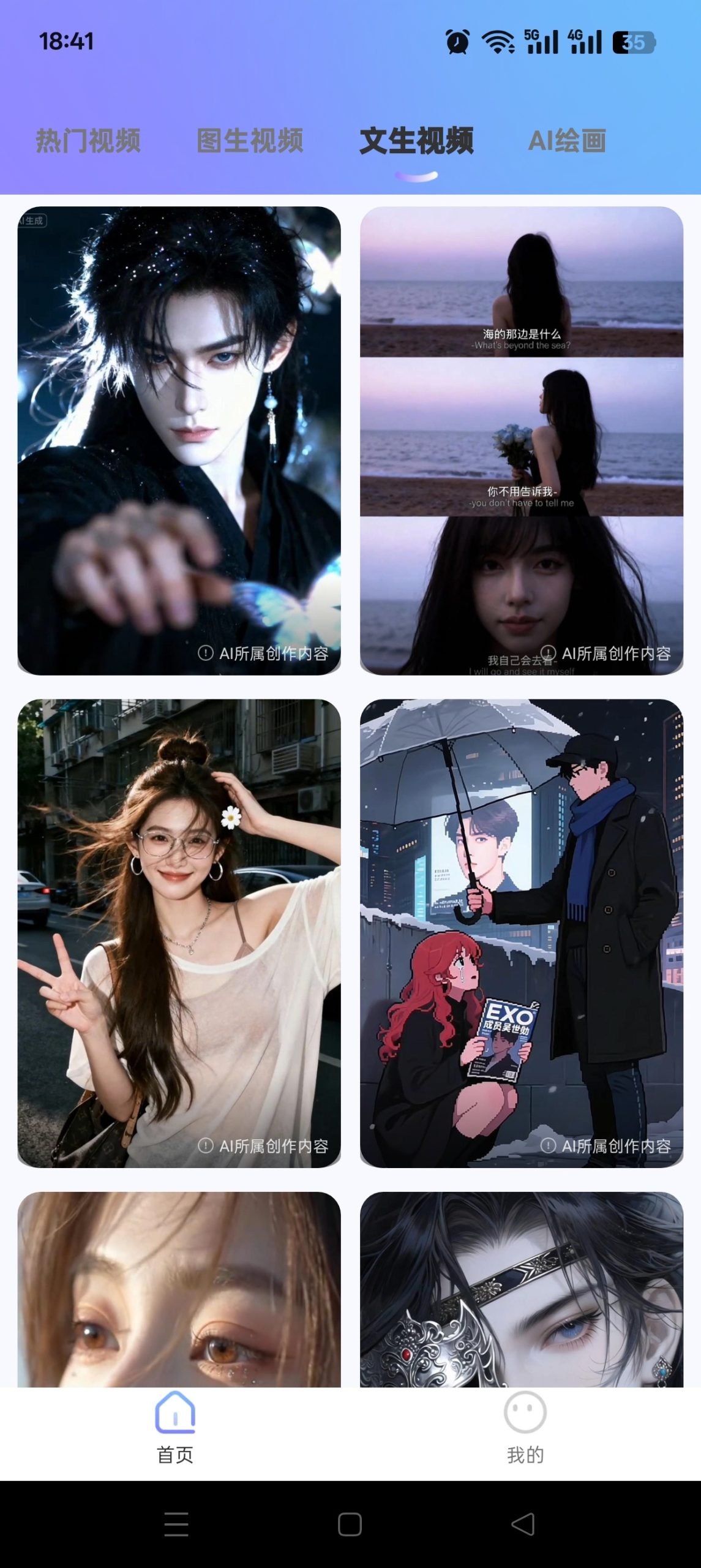Go to the 首页 tab

pyautogui.click(x=175, y=1427)
